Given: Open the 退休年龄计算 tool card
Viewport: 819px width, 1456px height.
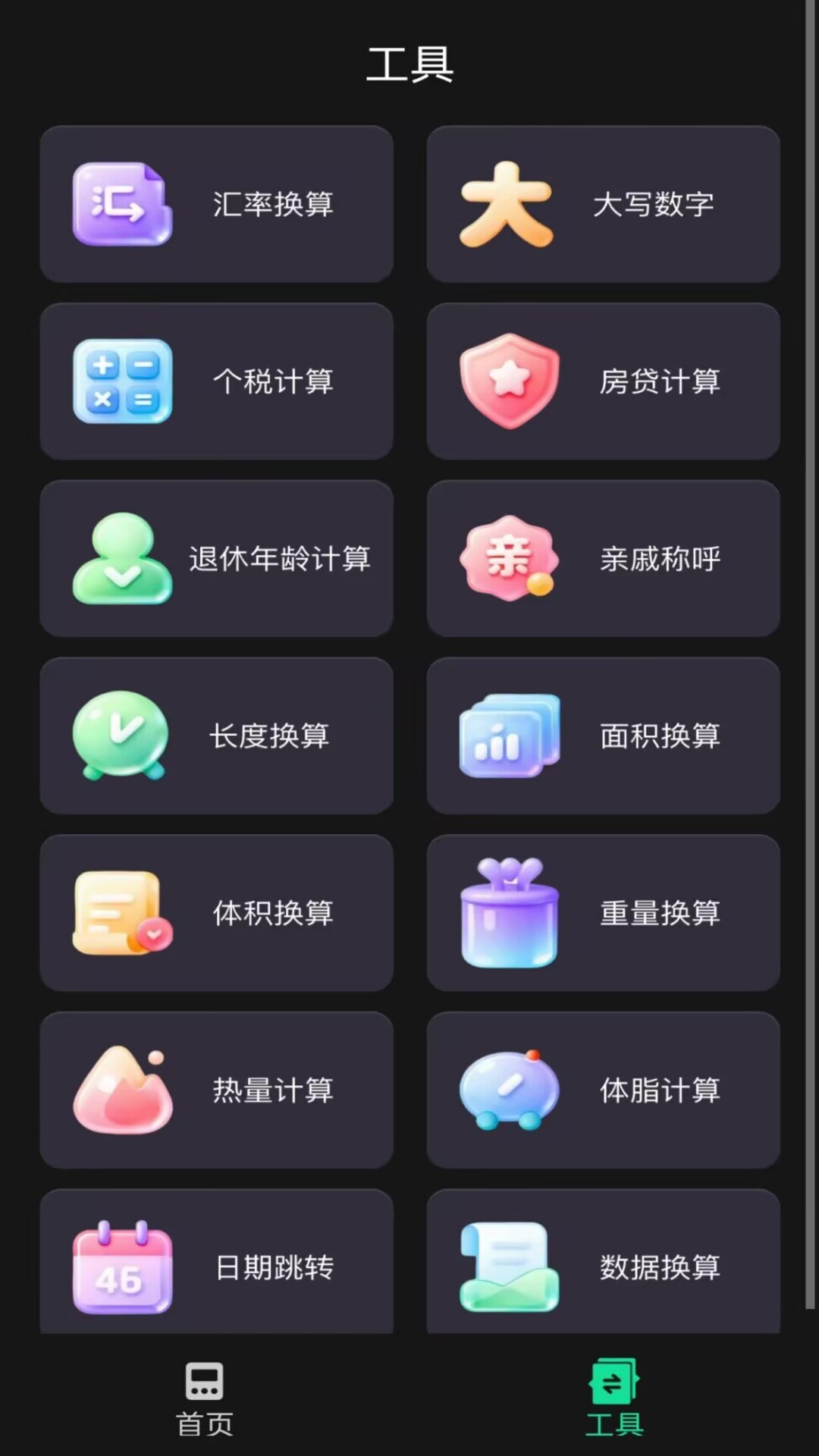Looking at the screenshot, I should click(218, 559).
